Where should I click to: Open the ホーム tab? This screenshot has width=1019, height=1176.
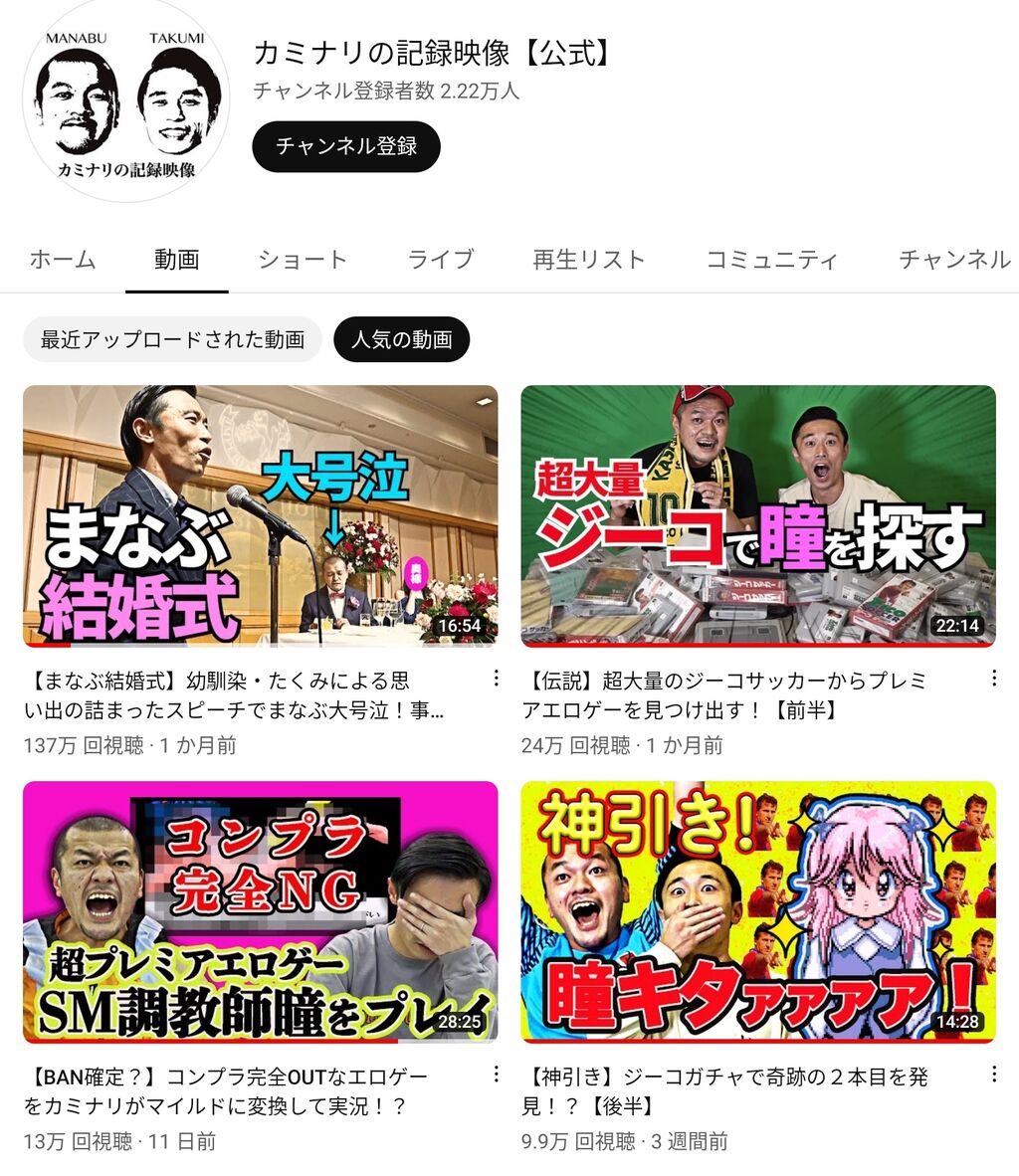(x=64, y=259)
